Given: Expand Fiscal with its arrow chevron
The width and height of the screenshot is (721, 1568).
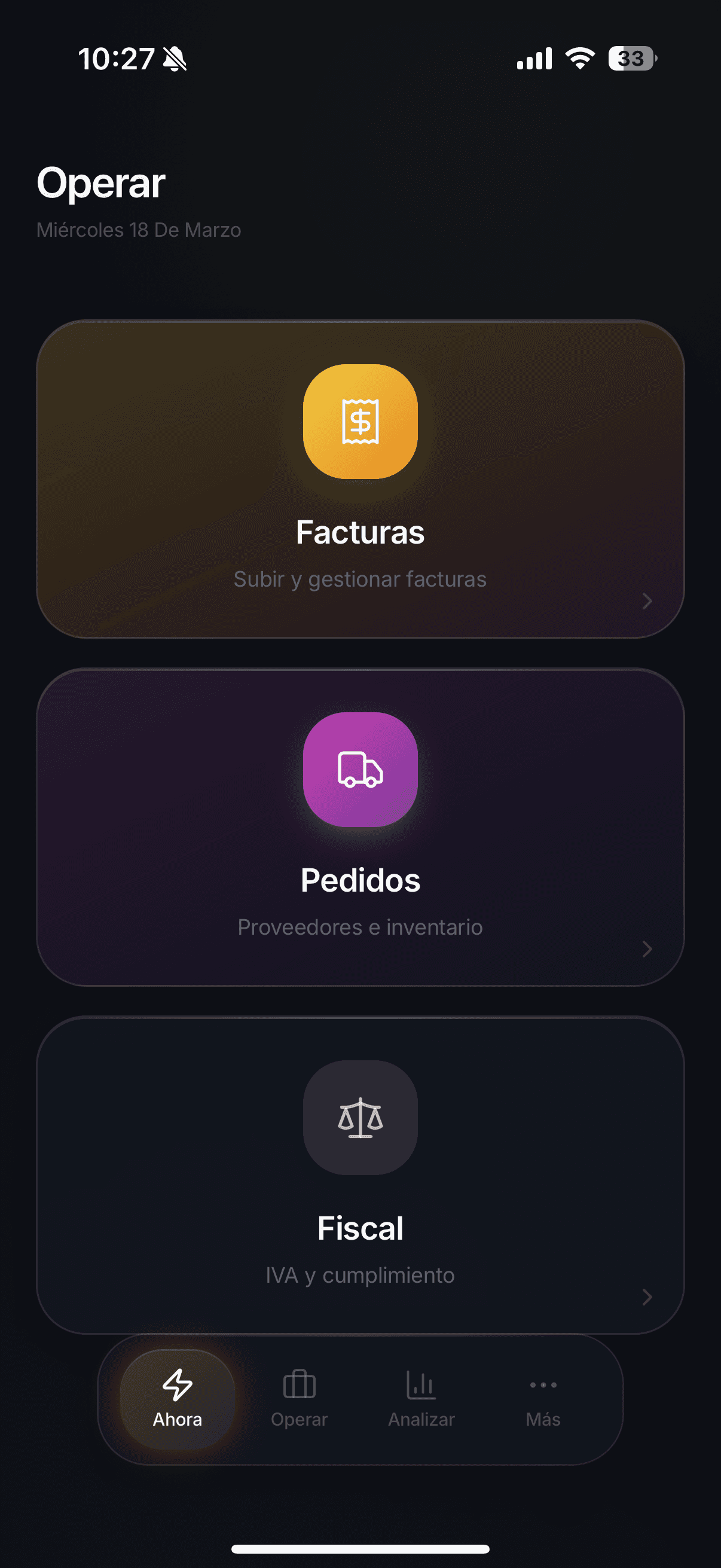Looking at the screenshot, I should click(647, 1297).
